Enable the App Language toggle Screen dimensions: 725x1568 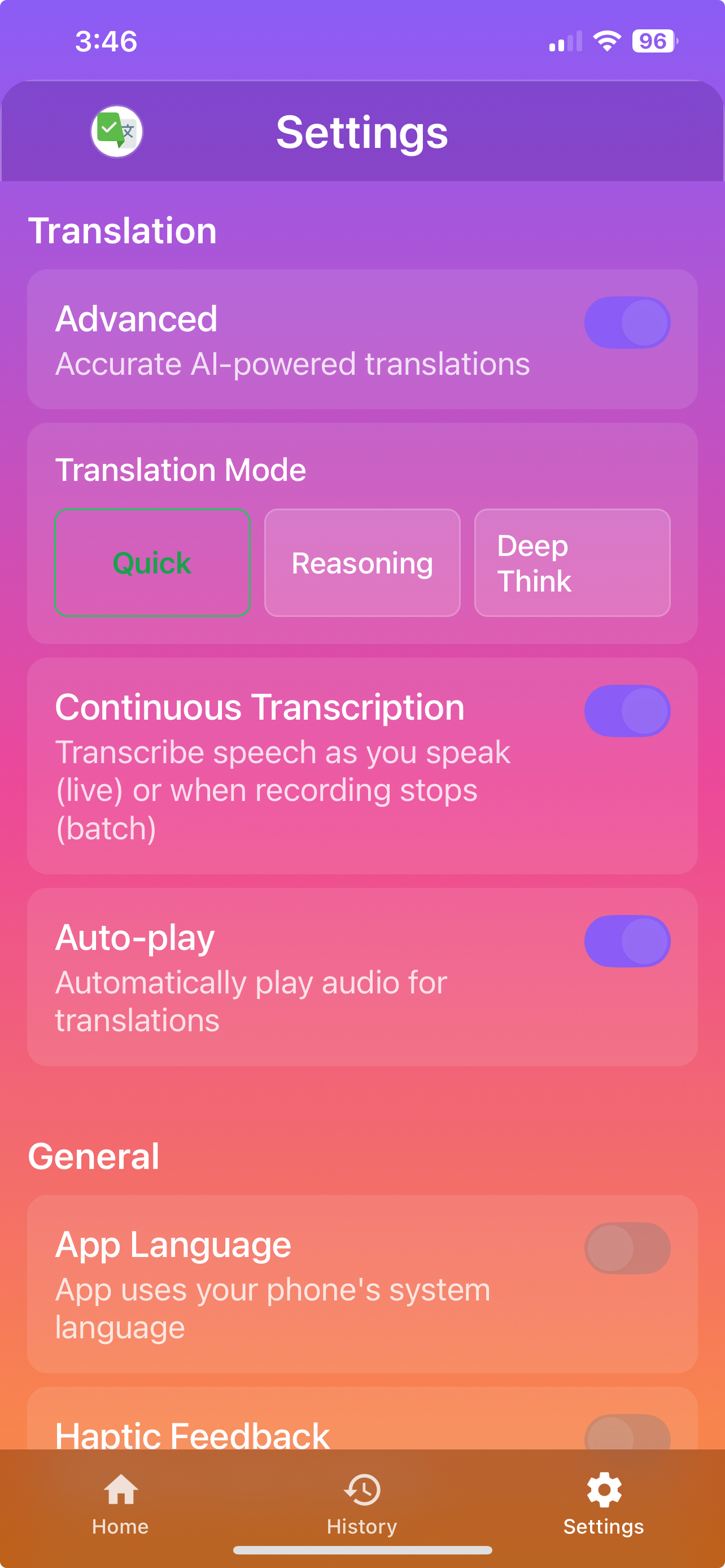(627, 1248)
